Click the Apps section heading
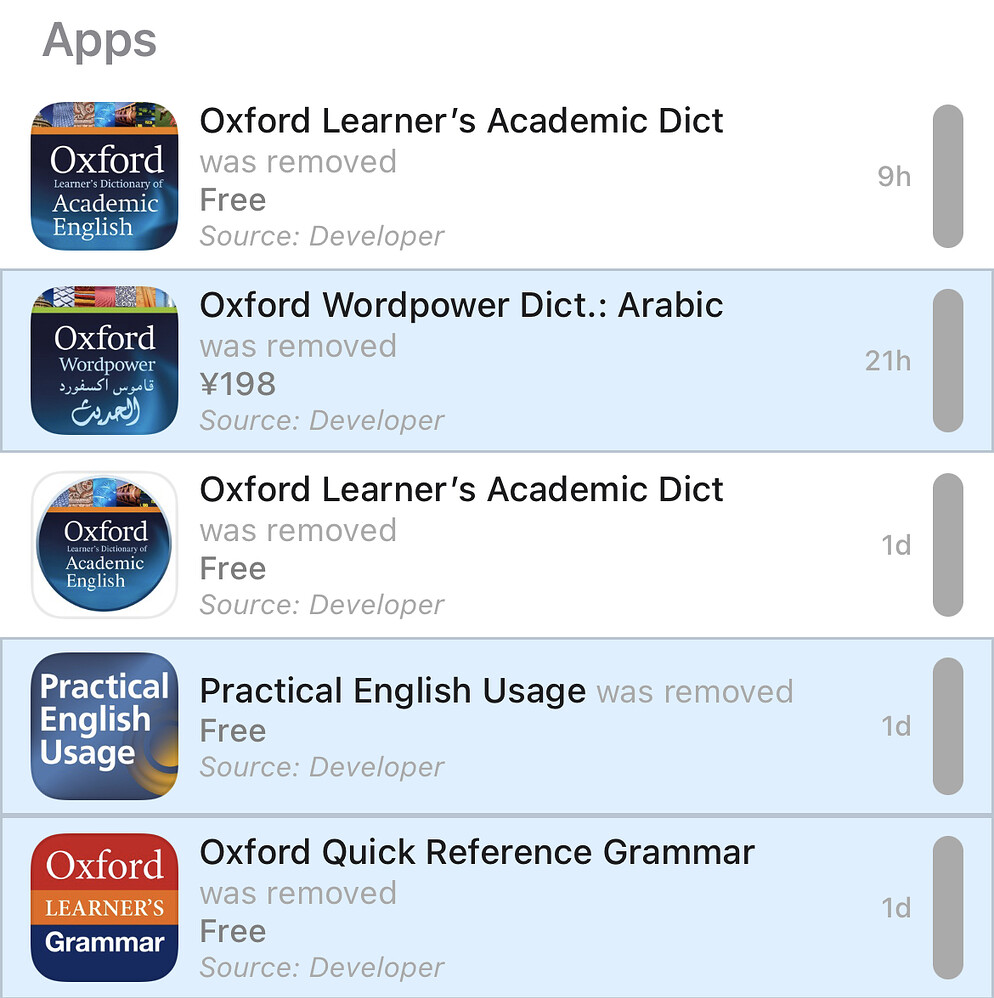The image size is (994, 998). point(98,40)
